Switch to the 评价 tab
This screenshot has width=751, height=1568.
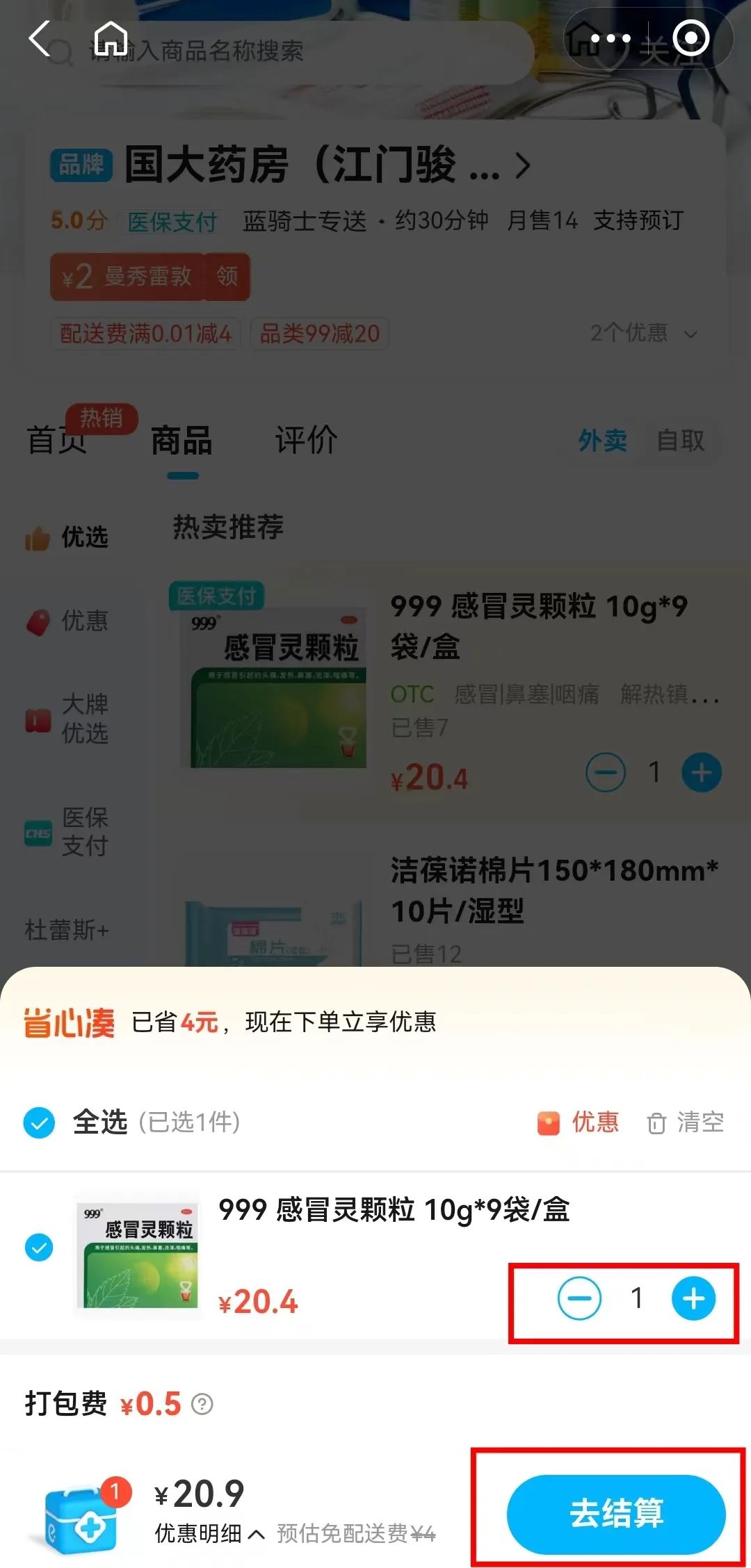[x=306, y=441]
